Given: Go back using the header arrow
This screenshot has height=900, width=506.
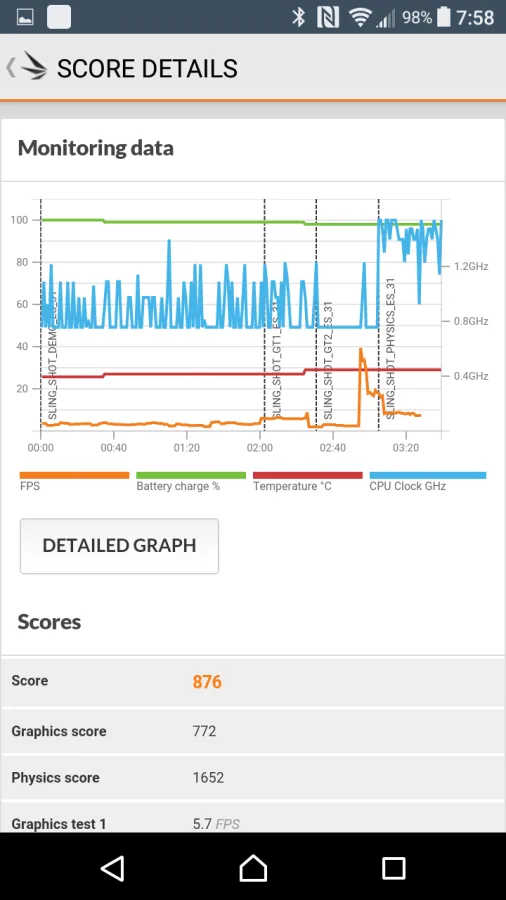Looking at the screenshot, I should [11, 68].
